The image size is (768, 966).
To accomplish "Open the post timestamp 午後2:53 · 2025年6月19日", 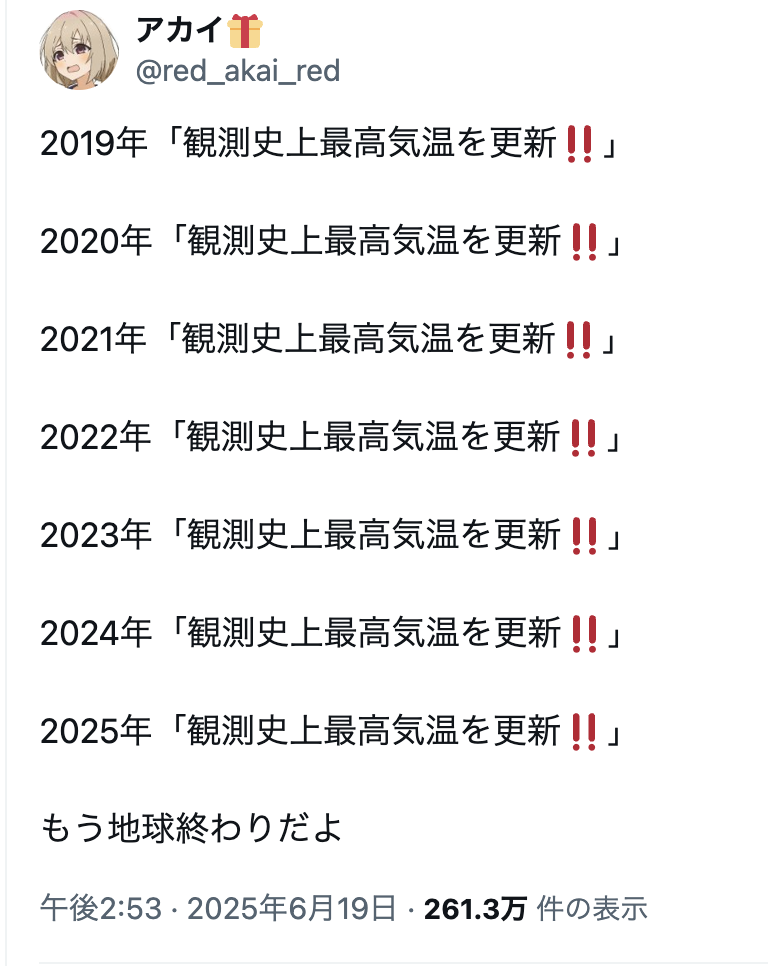I will [x=218, y=908].
